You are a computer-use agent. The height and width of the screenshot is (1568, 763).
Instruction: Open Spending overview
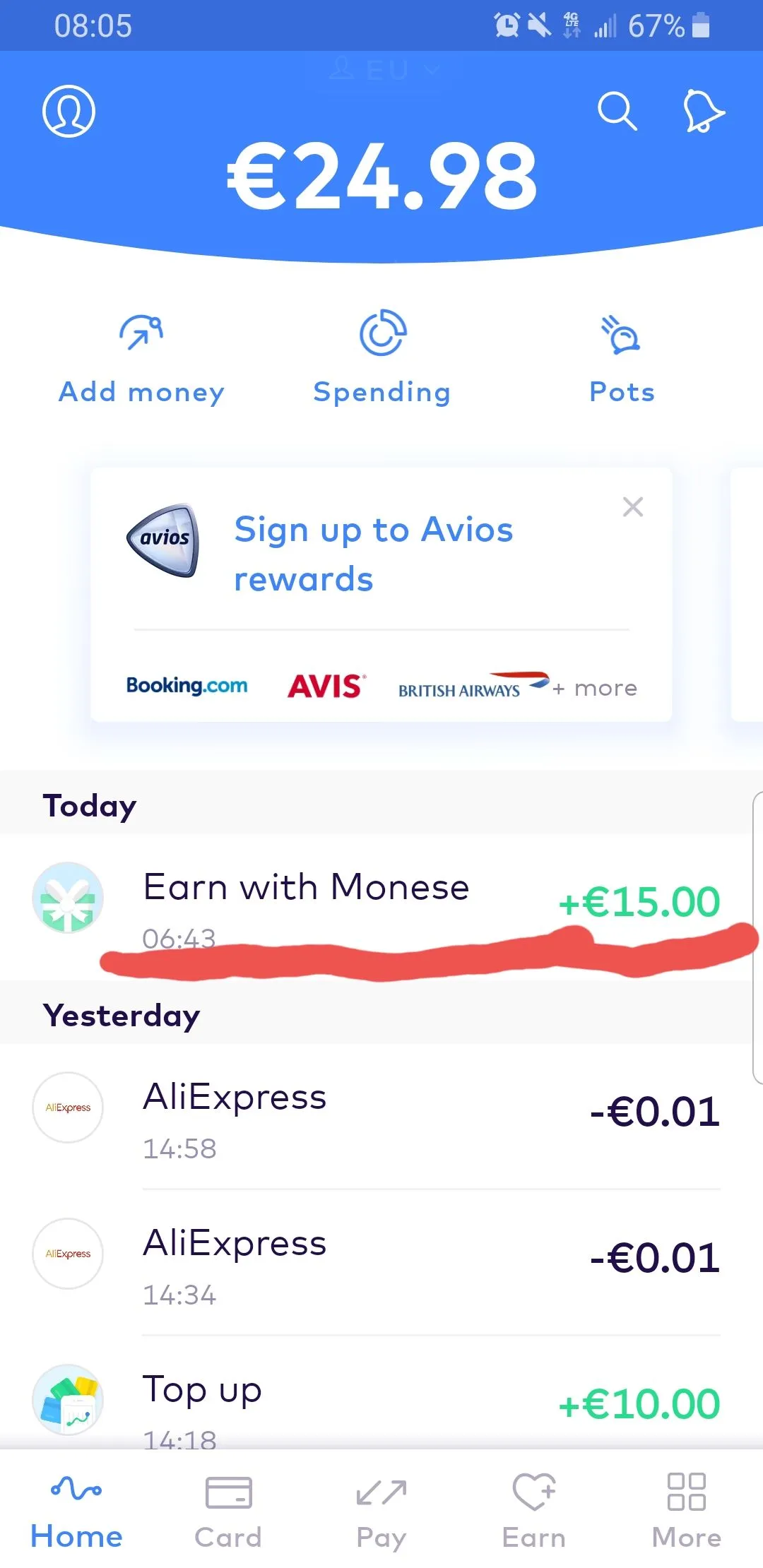click(381, 358)
